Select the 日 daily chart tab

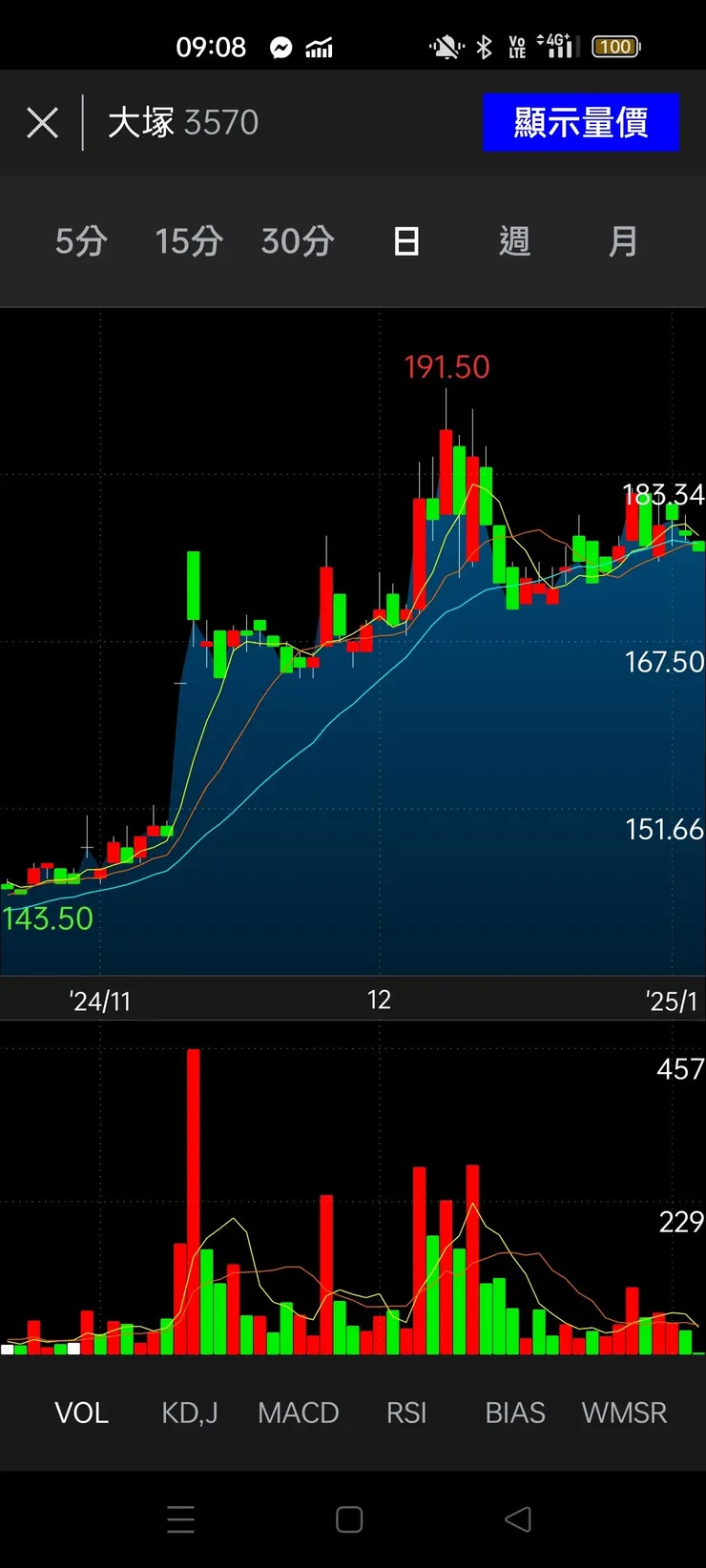tap(406, 241)
